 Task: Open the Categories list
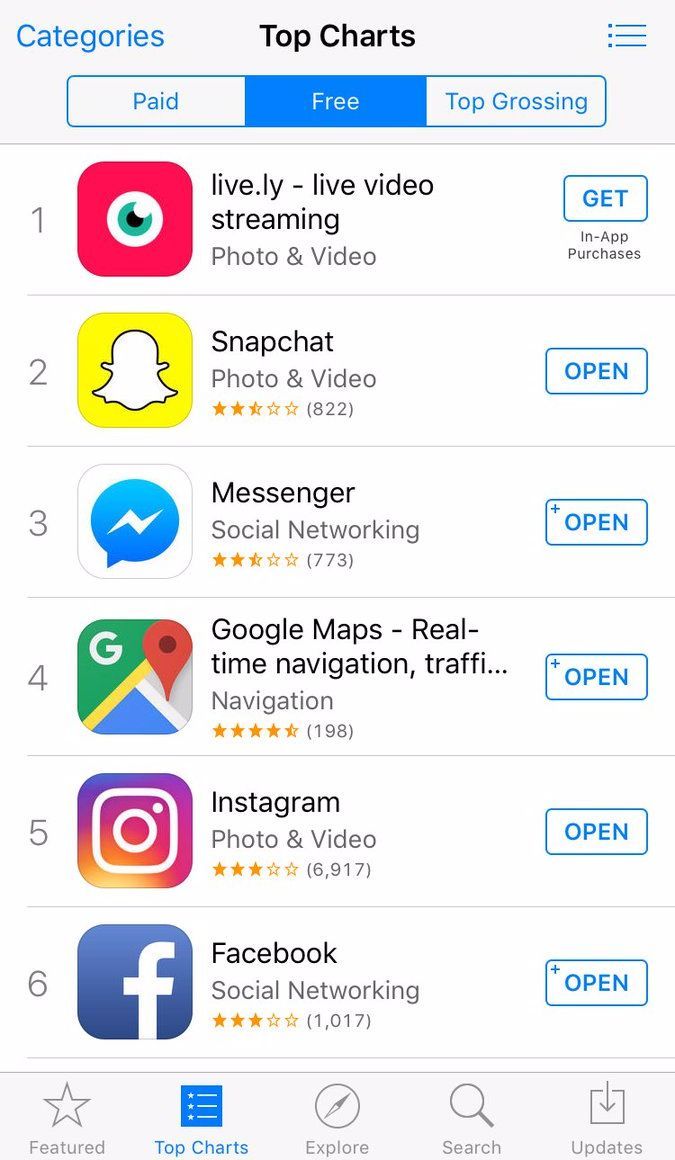(90, 37)
